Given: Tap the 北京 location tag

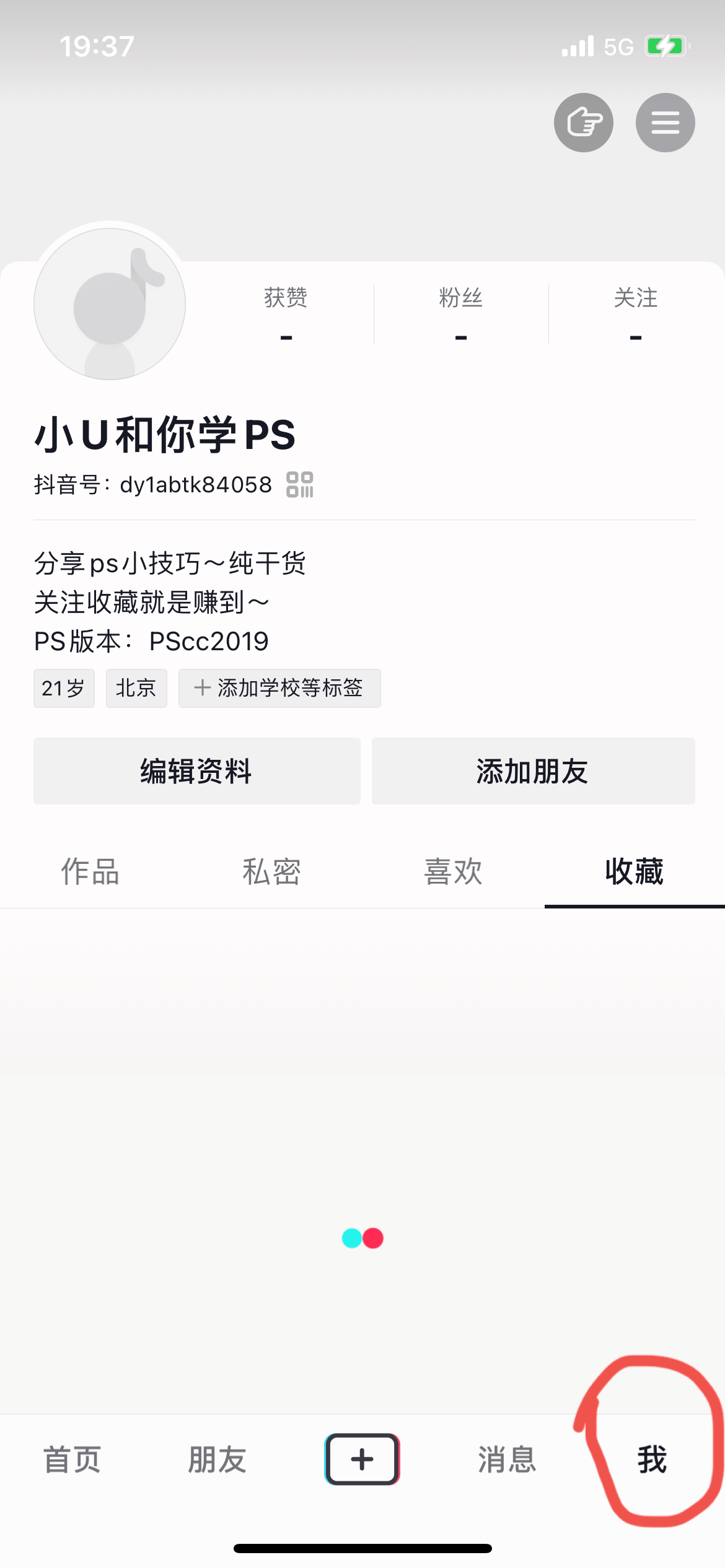Looking at the screenshot, I should point(136,688).
